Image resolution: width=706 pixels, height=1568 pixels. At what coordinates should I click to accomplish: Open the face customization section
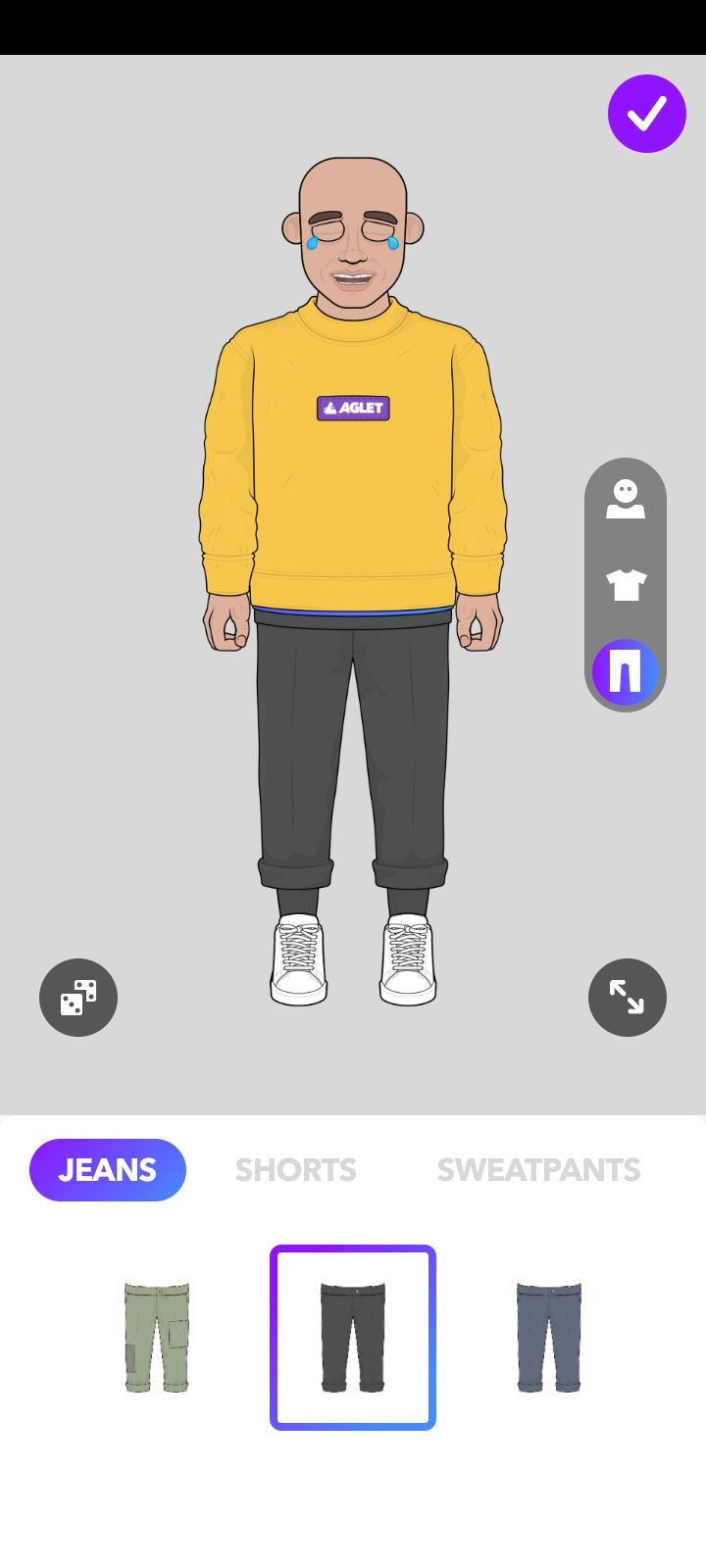[626, 500]
